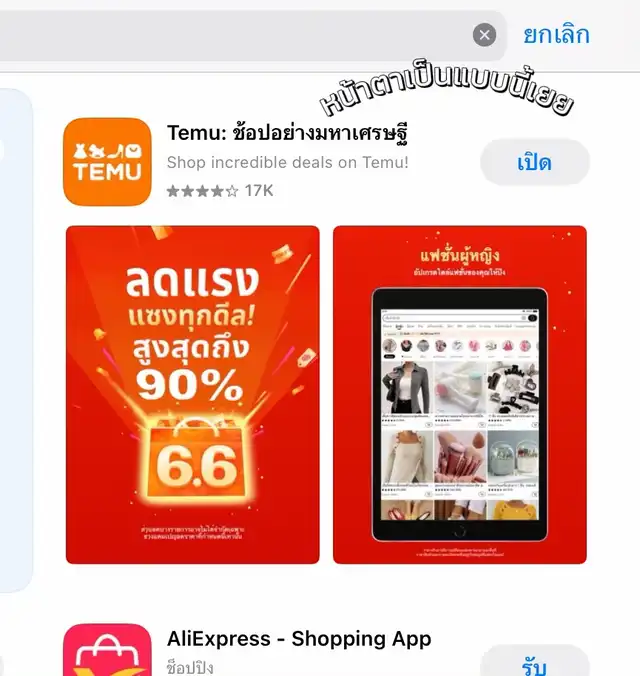Open Temu with the เปิด button
This screenshot has height=676, width=640.
point(534,162)
